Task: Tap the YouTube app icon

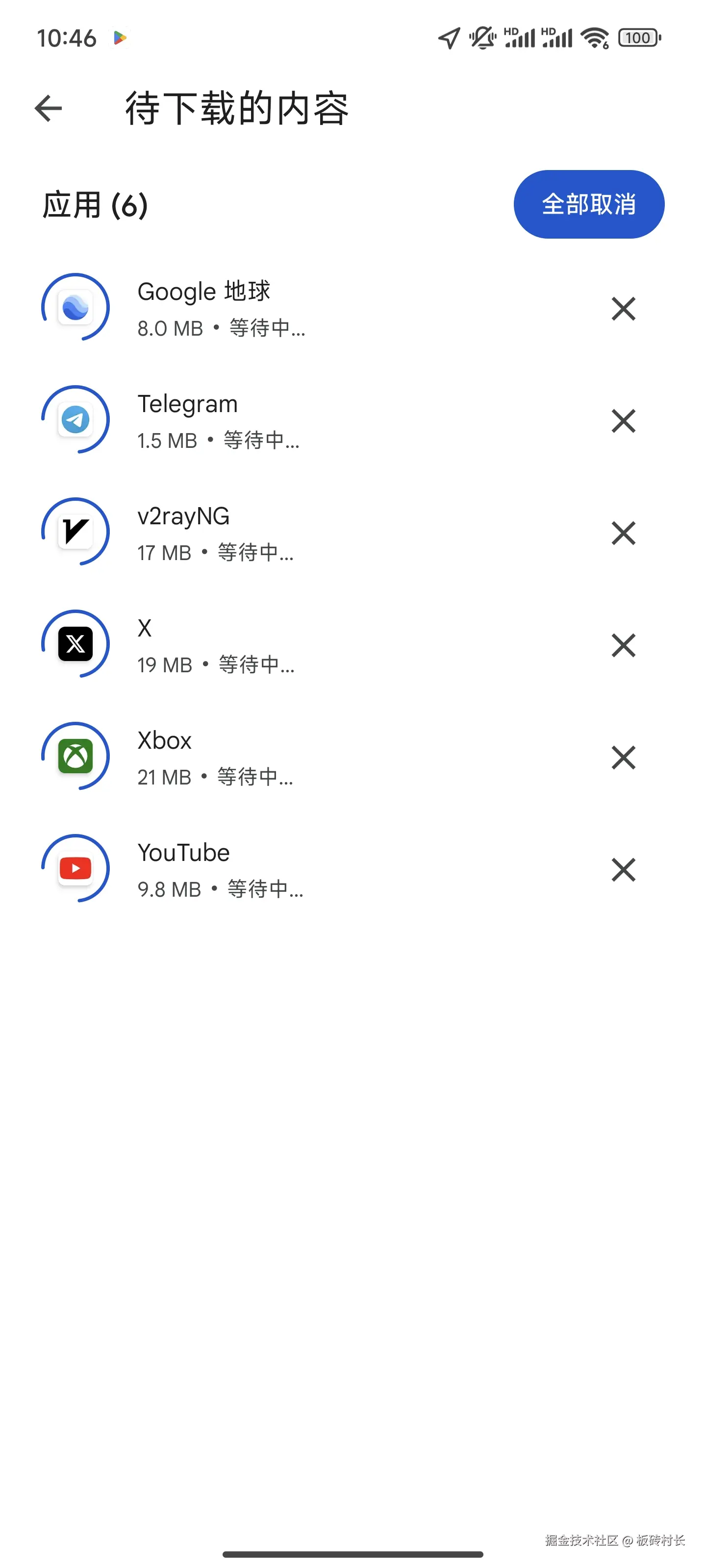Action: pos(76,869)
